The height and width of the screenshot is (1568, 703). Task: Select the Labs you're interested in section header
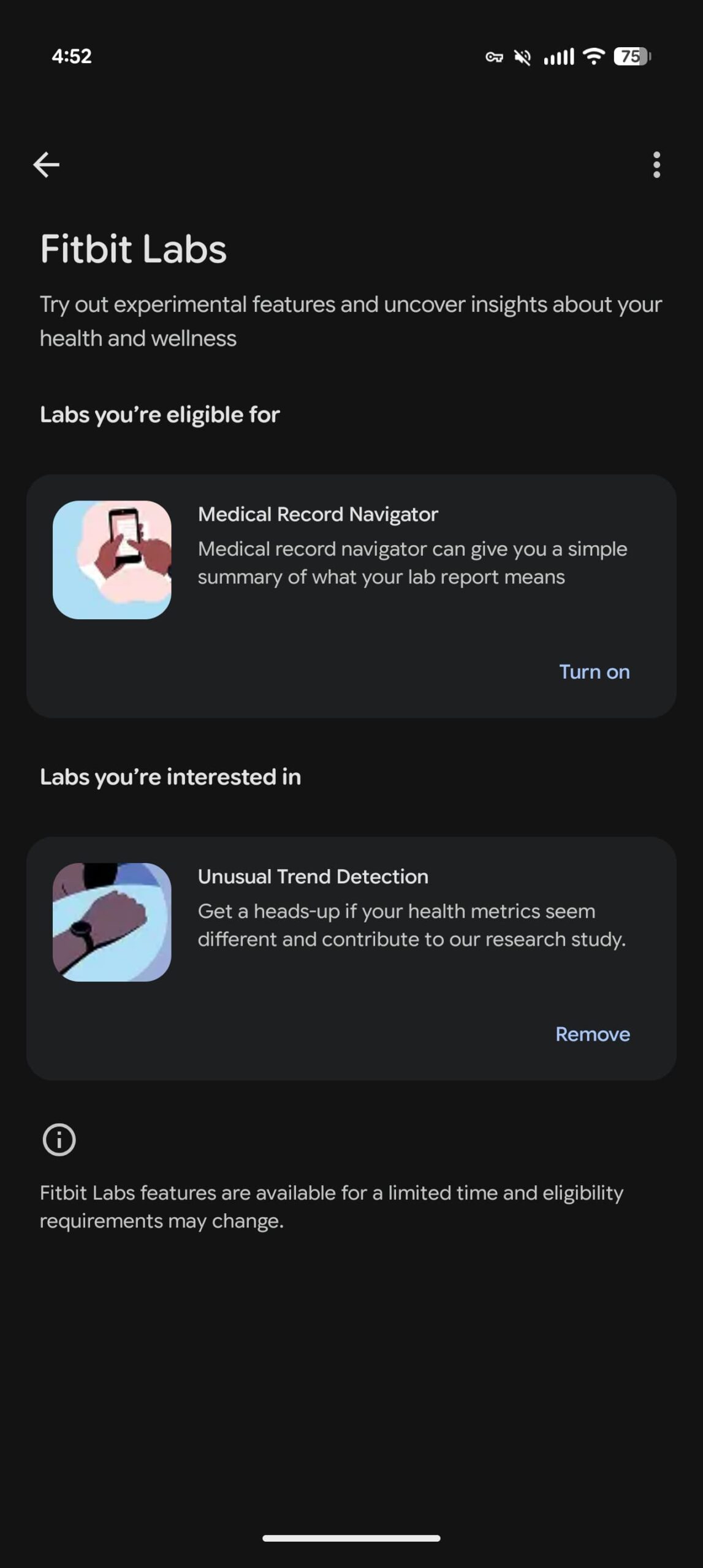click(x=170, y=777)
